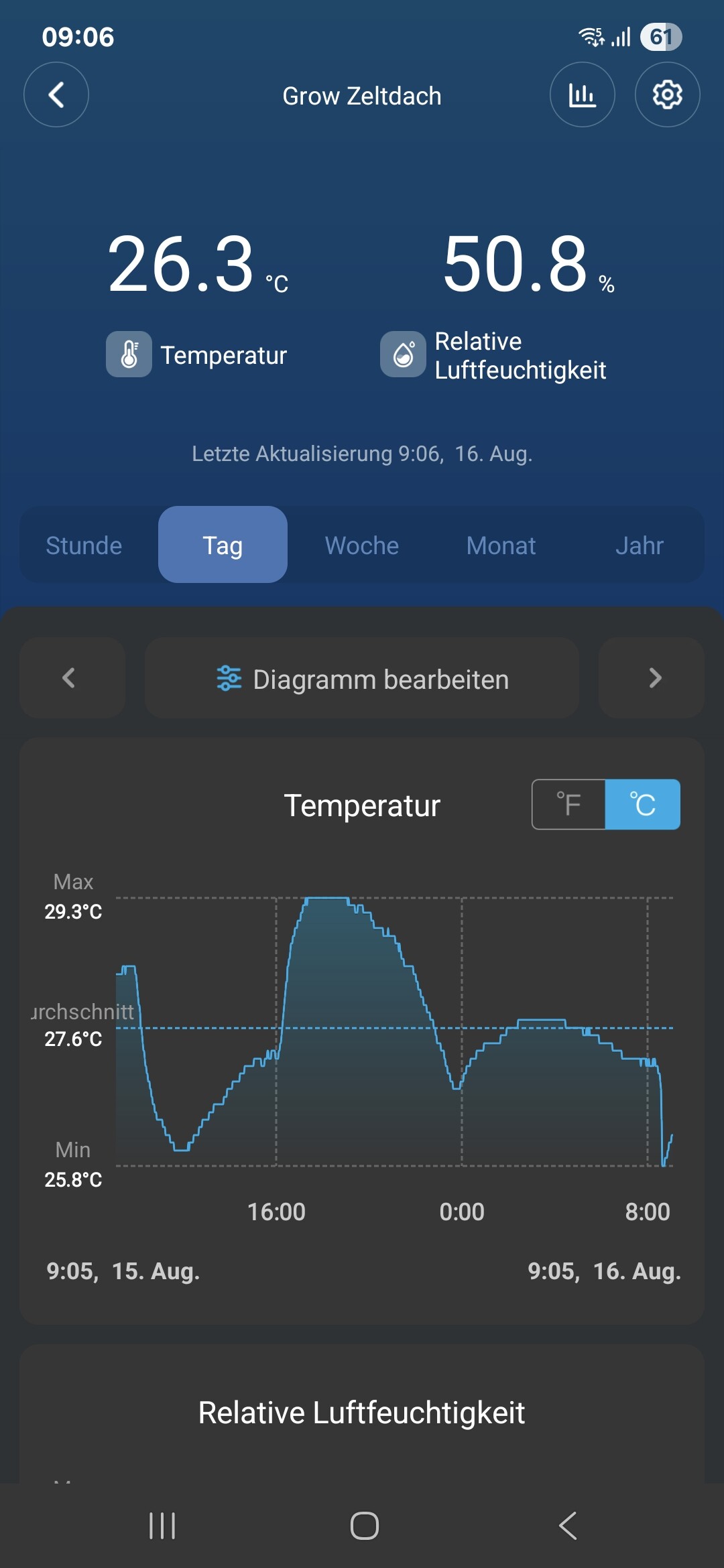724x1568 pixels.
Task: Switch to the Monat tab
Action: click(x=501, y=545)
